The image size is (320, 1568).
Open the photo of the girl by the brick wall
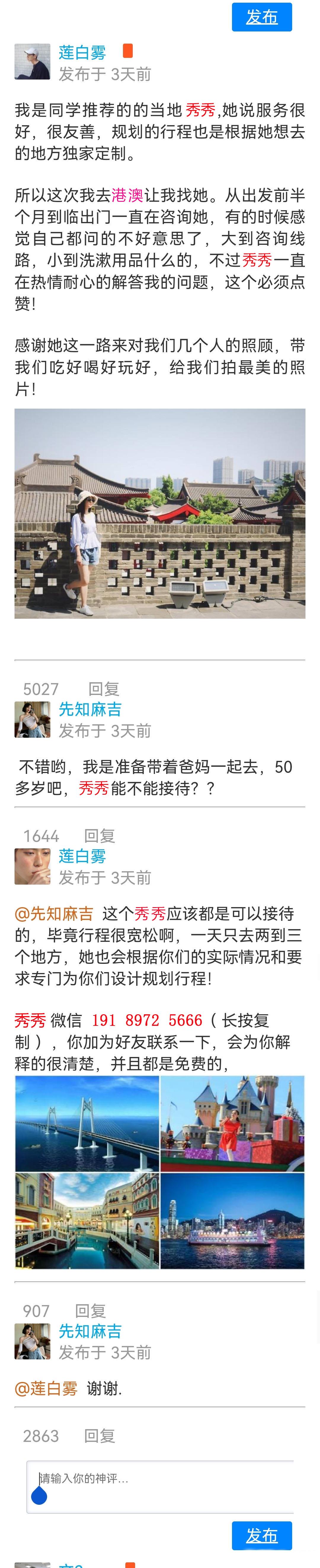click(160, 513)
